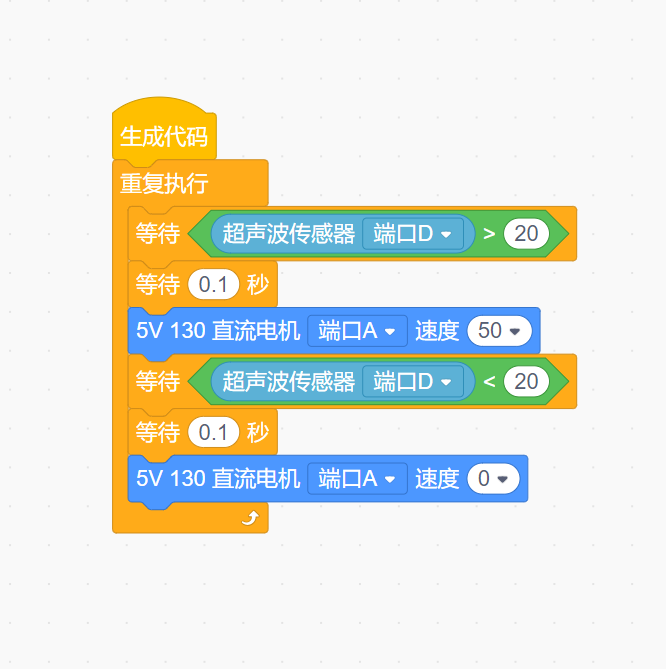The height and width of the screenshot is (669, 666).
Task: Edit the 20 value in the > comparison
Action: tap(526, 234)
